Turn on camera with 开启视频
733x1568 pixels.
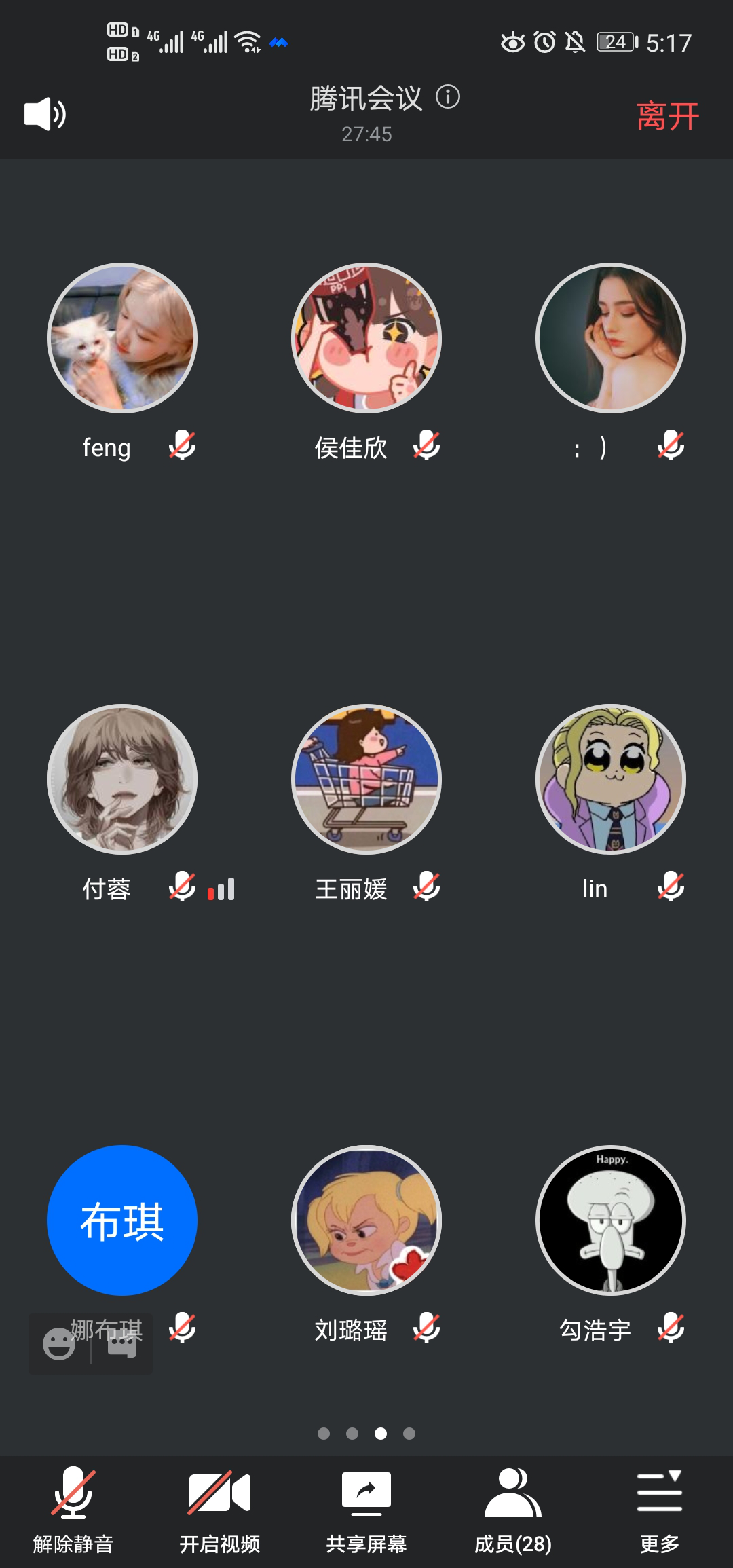pos(219,1508)
